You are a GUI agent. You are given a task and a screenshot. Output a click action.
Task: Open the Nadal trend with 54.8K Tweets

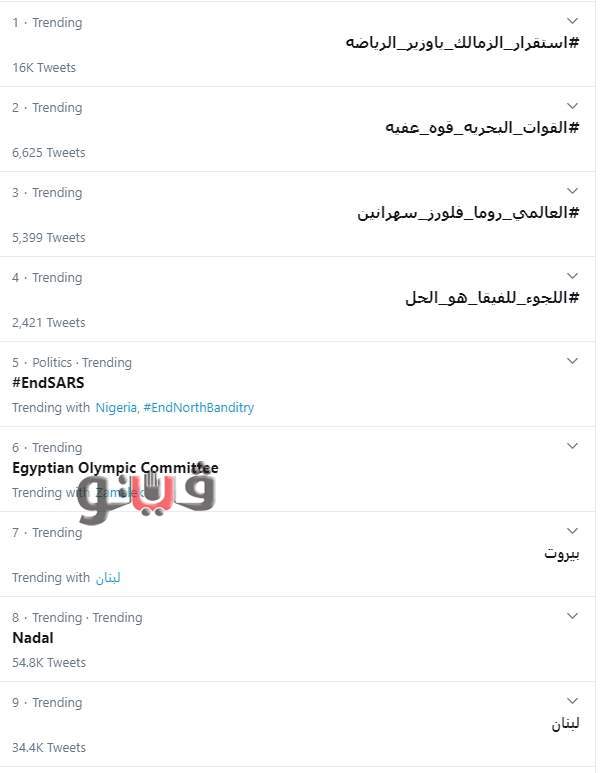[x=33, y=638]
